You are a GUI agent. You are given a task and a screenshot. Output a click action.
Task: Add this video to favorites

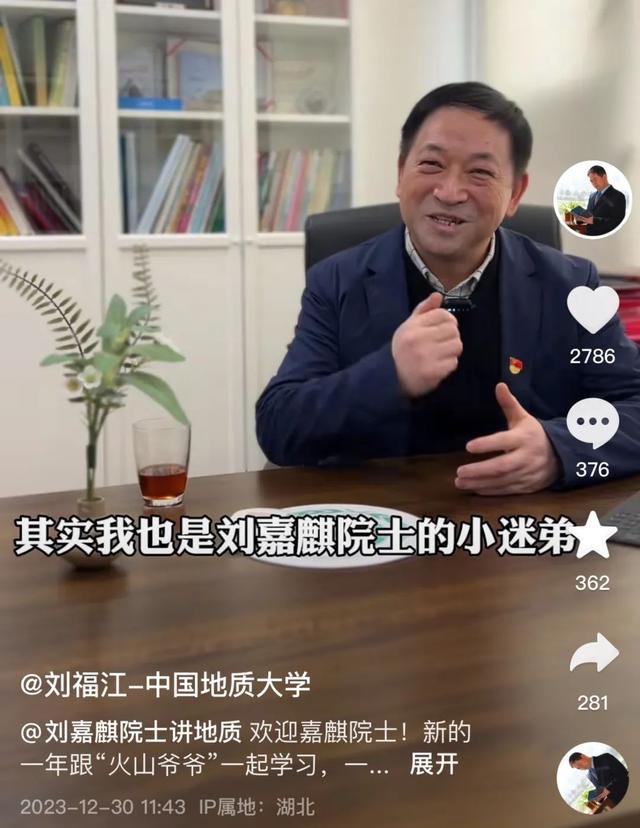(593, 536)
